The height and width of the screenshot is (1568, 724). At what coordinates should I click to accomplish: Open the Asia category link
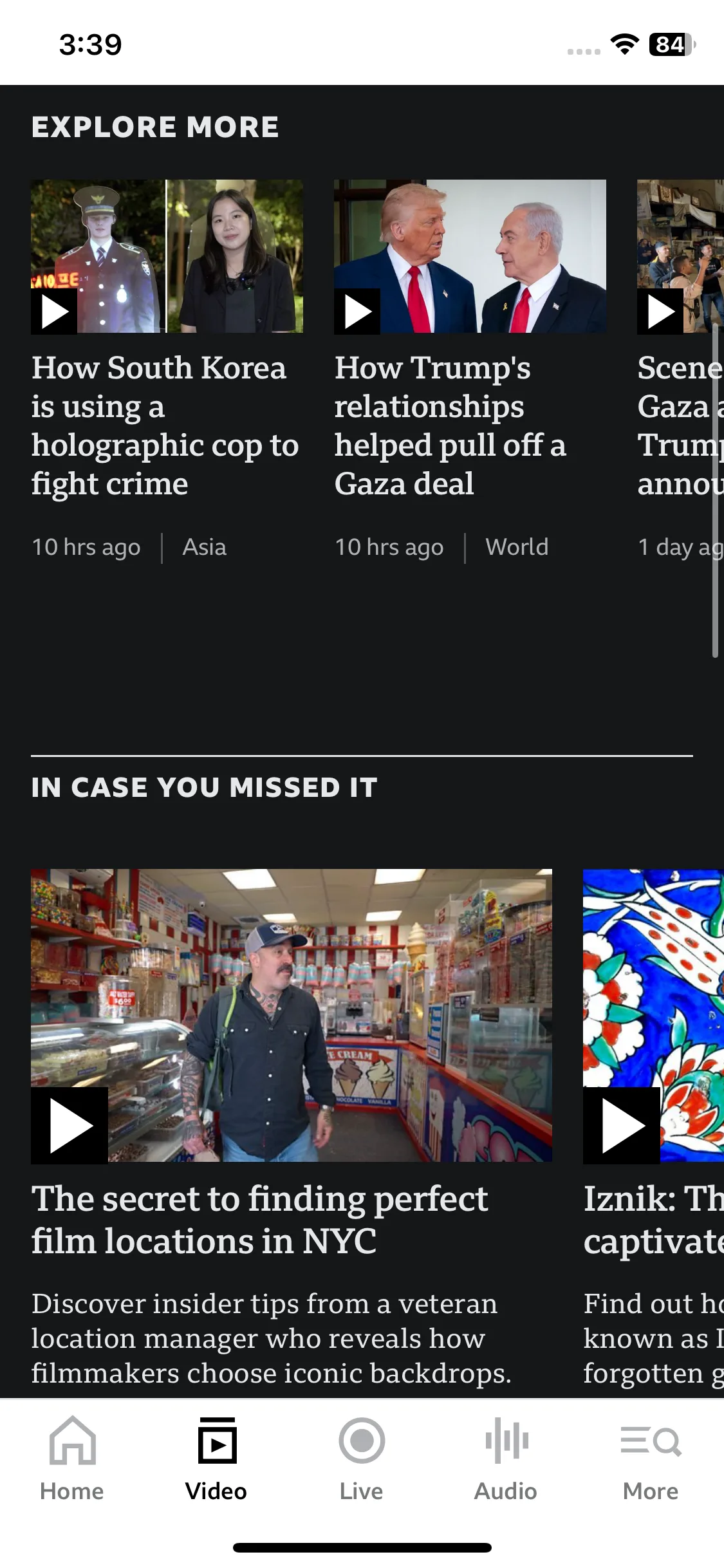coord(205,547)
